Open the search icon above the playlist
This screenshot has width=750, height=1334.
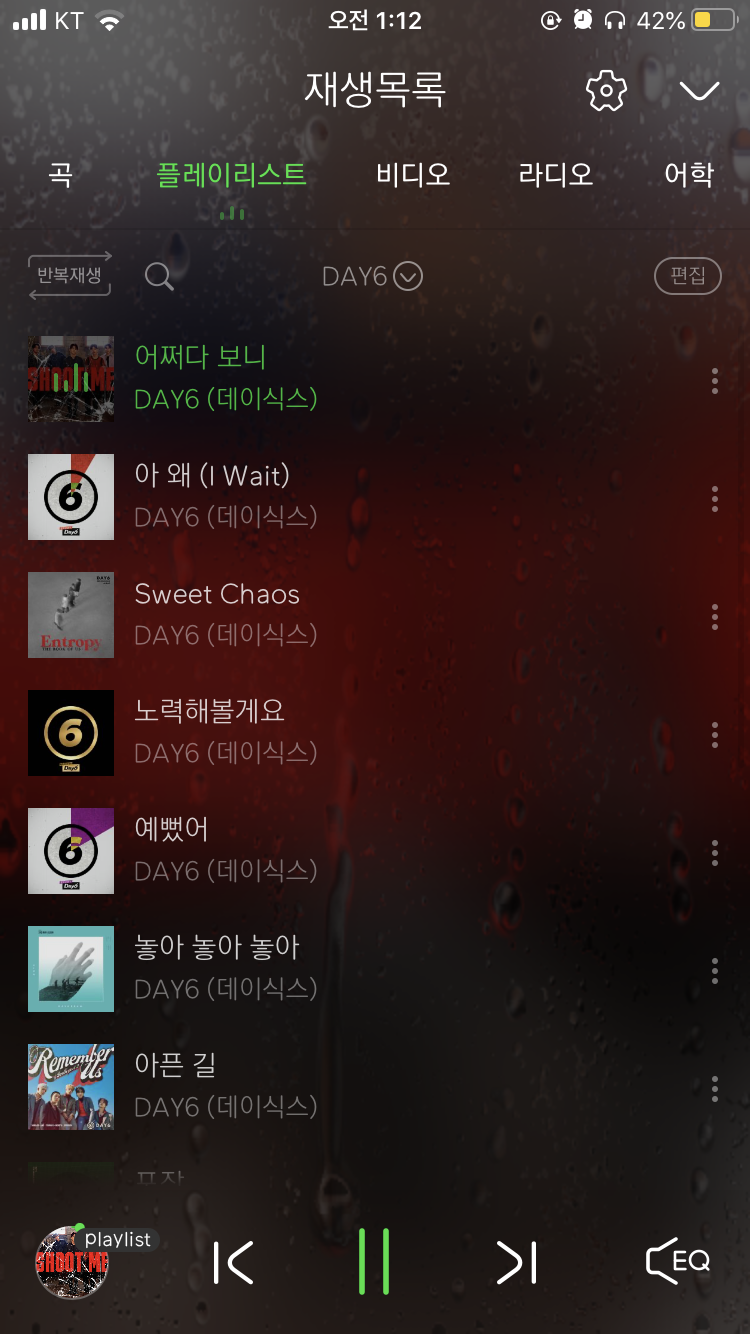[158, 276]
